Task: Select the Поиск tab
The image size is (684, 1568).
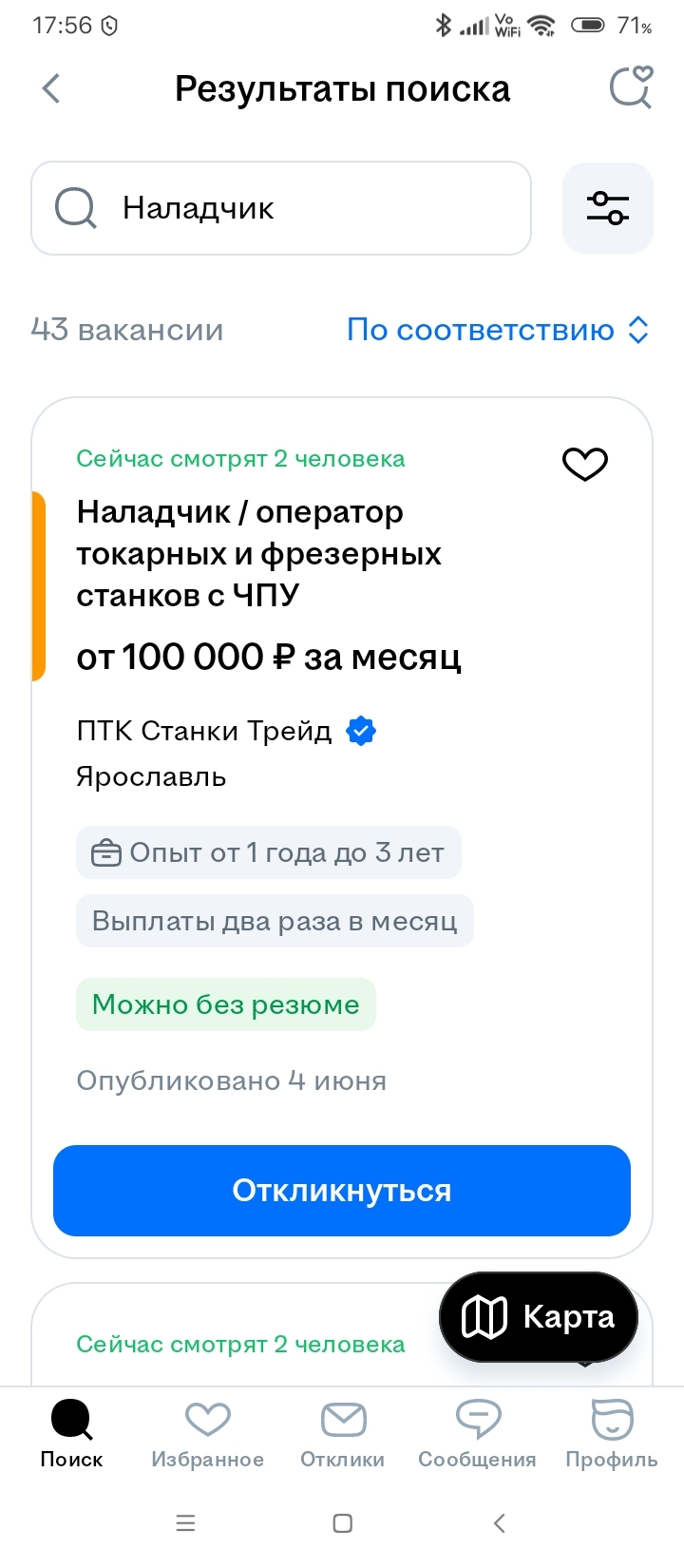Action: [x=71, y=1435]
